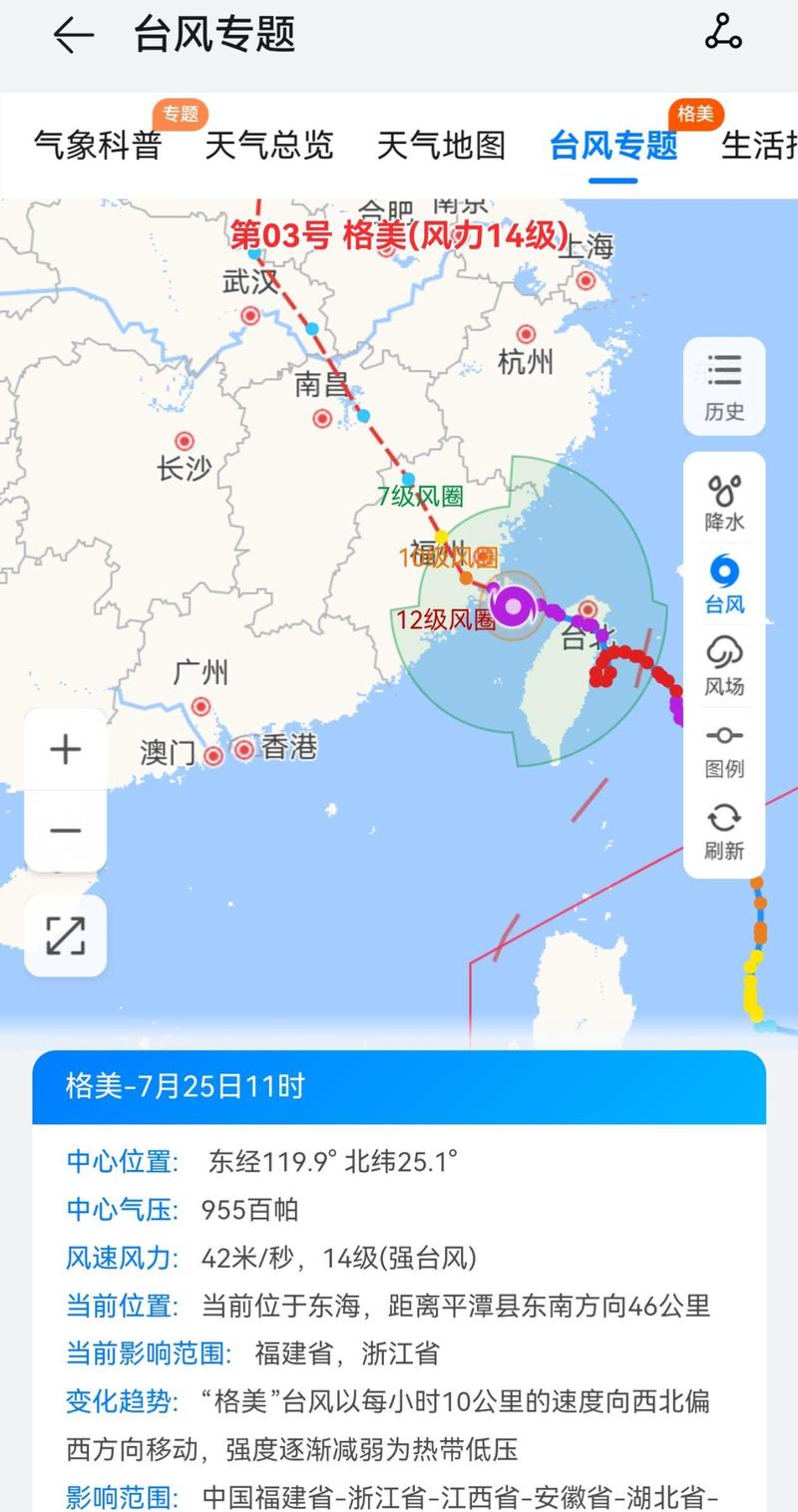Switch to the 气象科普 tab
This screenshot has width=798, height=1512.
[98, 146]
